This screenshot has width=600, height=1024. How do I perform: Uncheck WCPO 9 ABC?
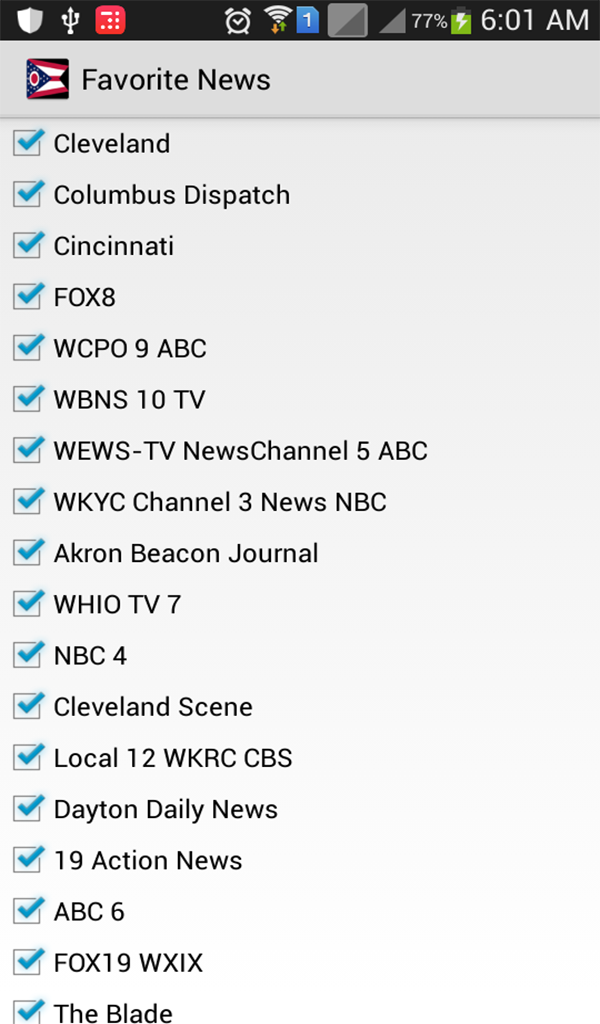click(x=28, y=348)
